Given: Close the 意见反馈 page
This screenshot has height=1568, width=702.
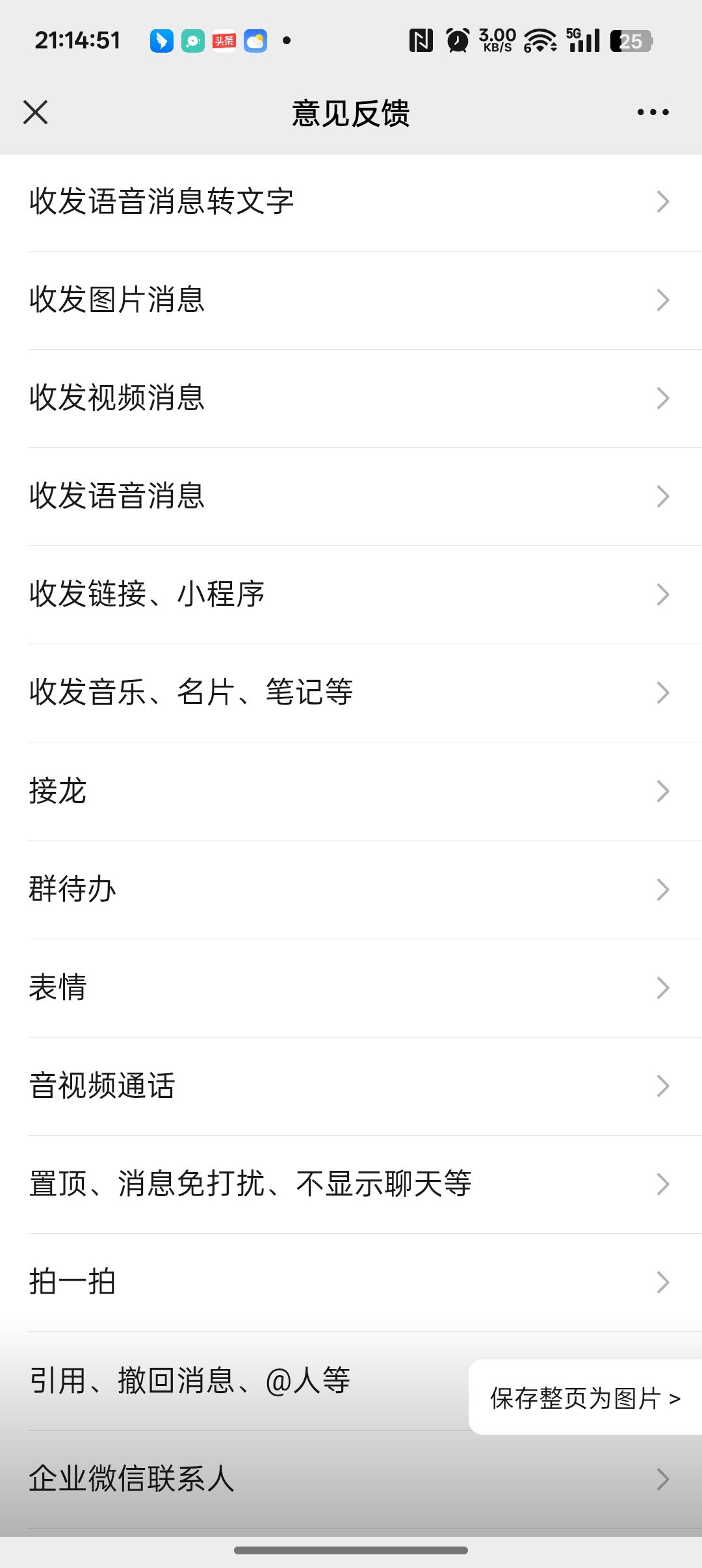Looking at the screenshot, I should [36, 112].
